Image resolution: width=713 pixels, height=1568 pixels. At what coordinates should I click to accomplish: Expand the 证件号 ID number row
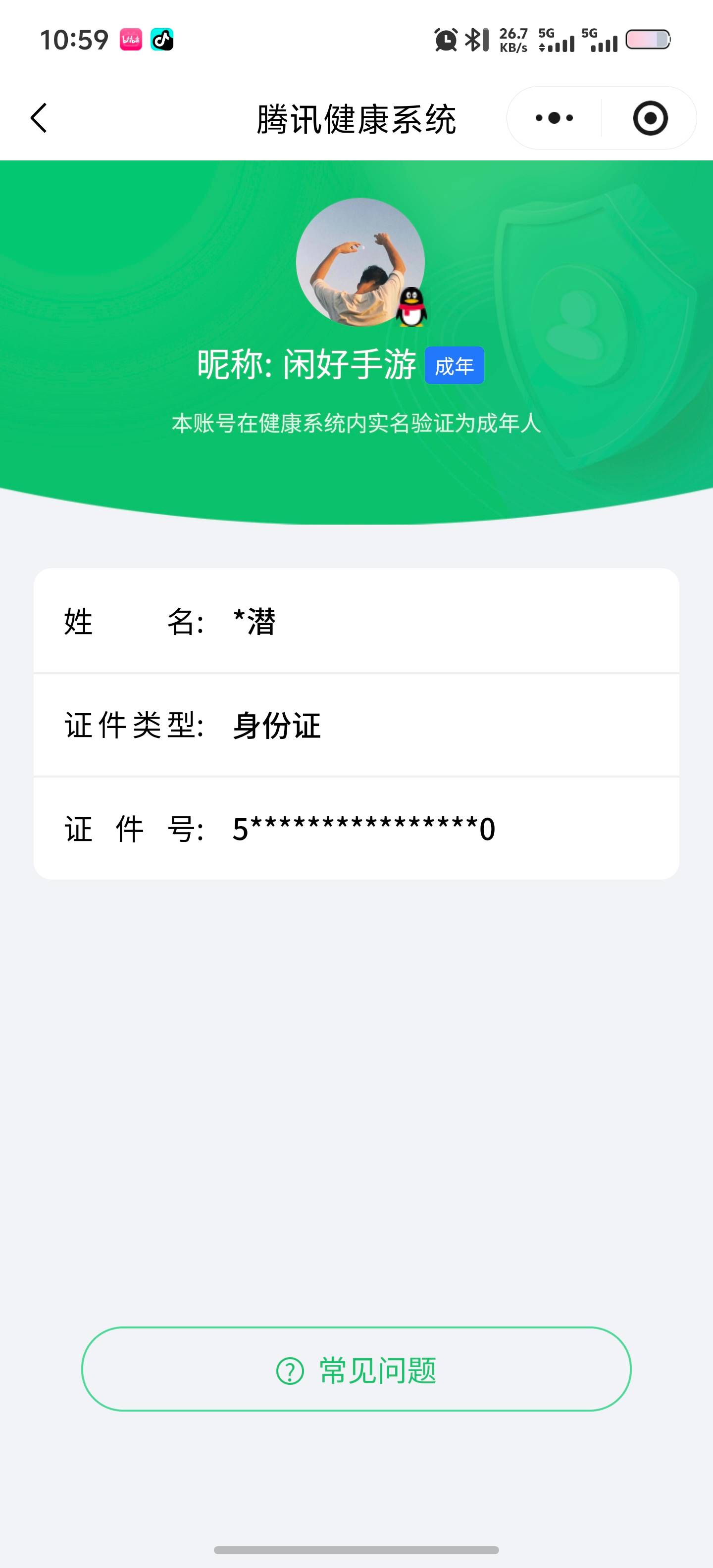pyautogui.click(x=356, y=828)
